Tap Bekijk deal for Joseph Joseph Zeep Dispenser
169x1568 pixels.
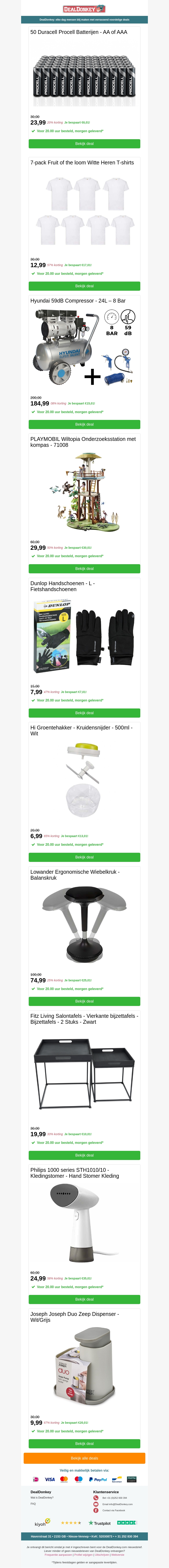pyautogui.click(x=84, y=1444)
